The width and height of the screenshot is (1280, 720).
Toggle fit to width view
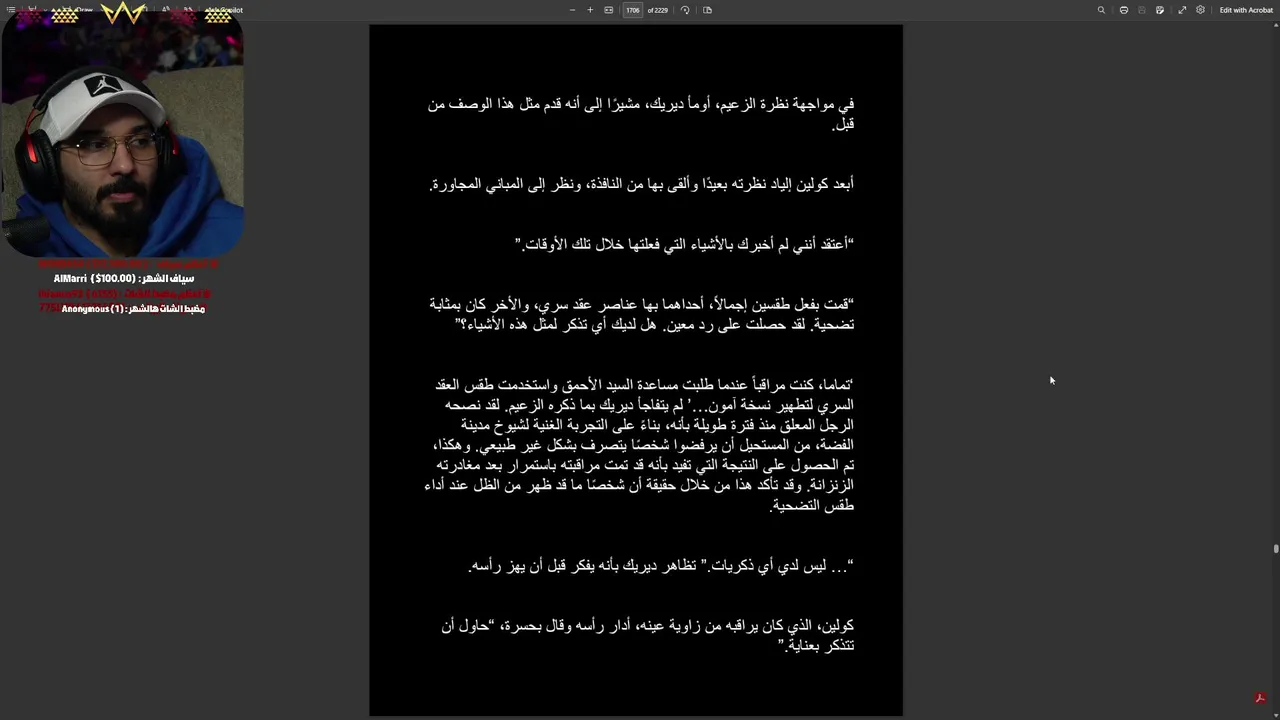click(x=608, y=10)
